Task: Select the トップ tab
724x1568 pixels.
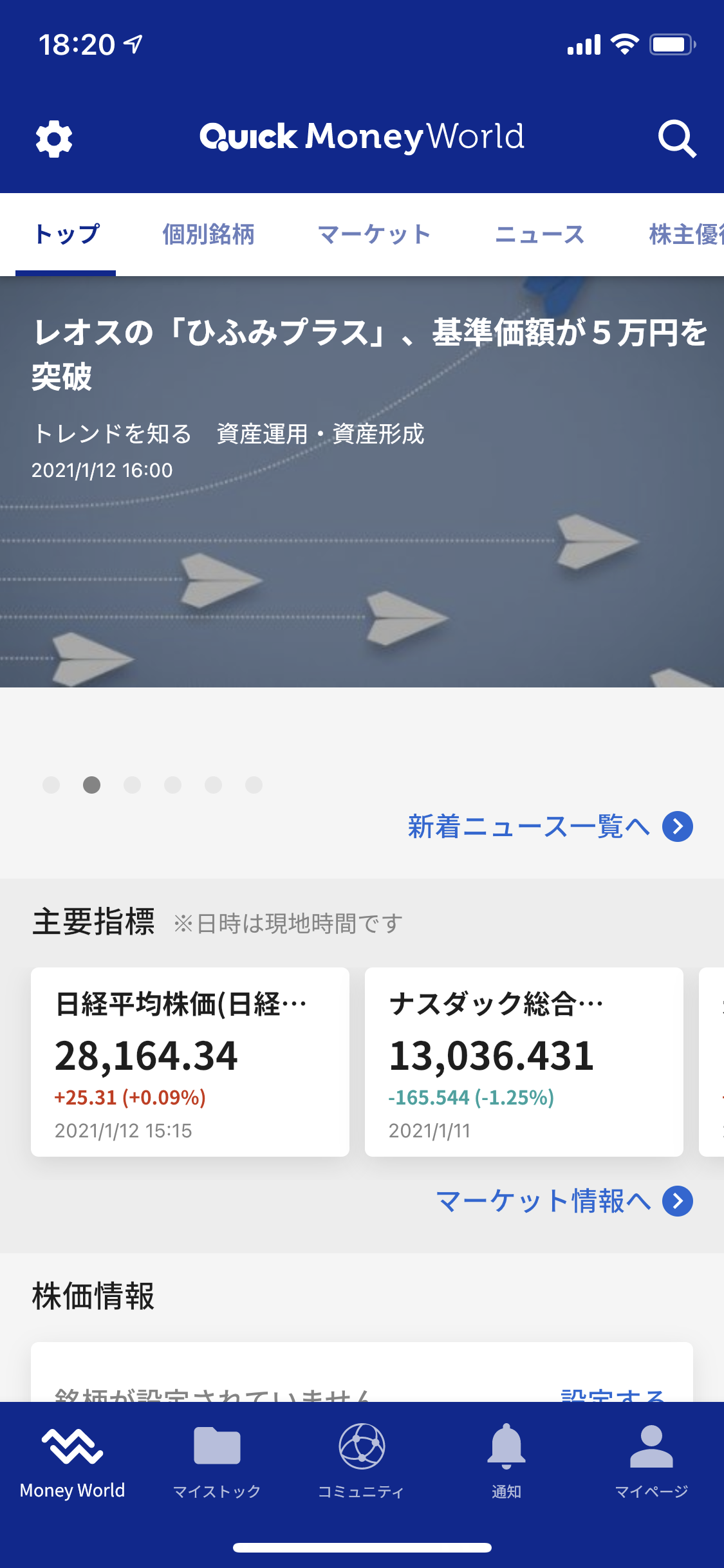Action: 66,234
